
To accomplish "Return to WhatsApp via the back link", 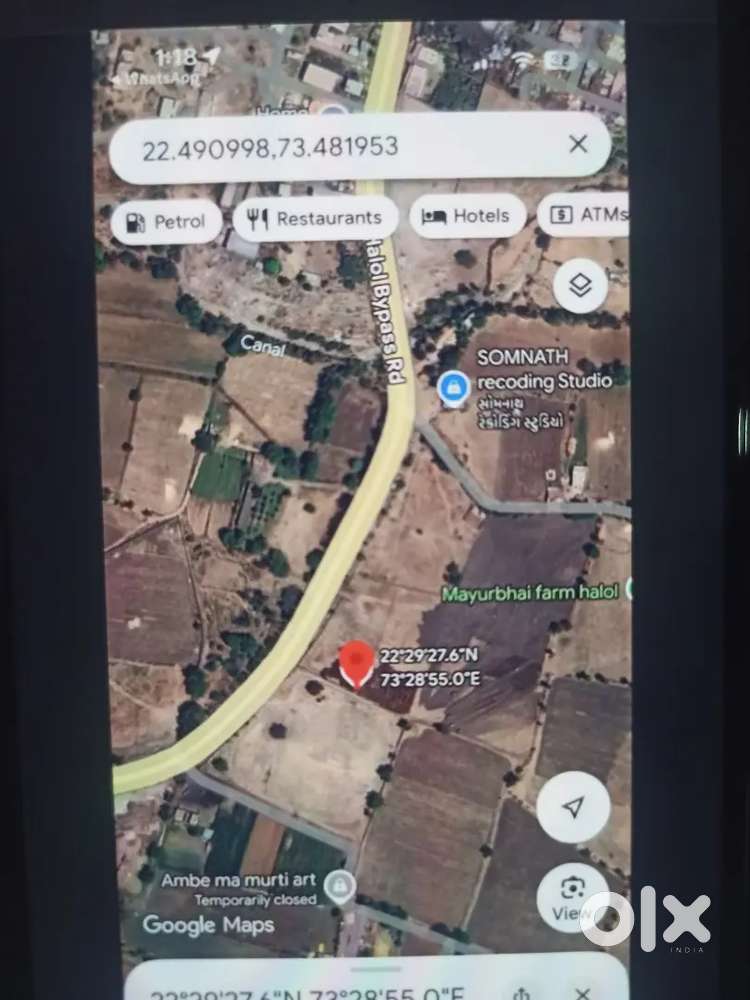I will pos(156,77).
